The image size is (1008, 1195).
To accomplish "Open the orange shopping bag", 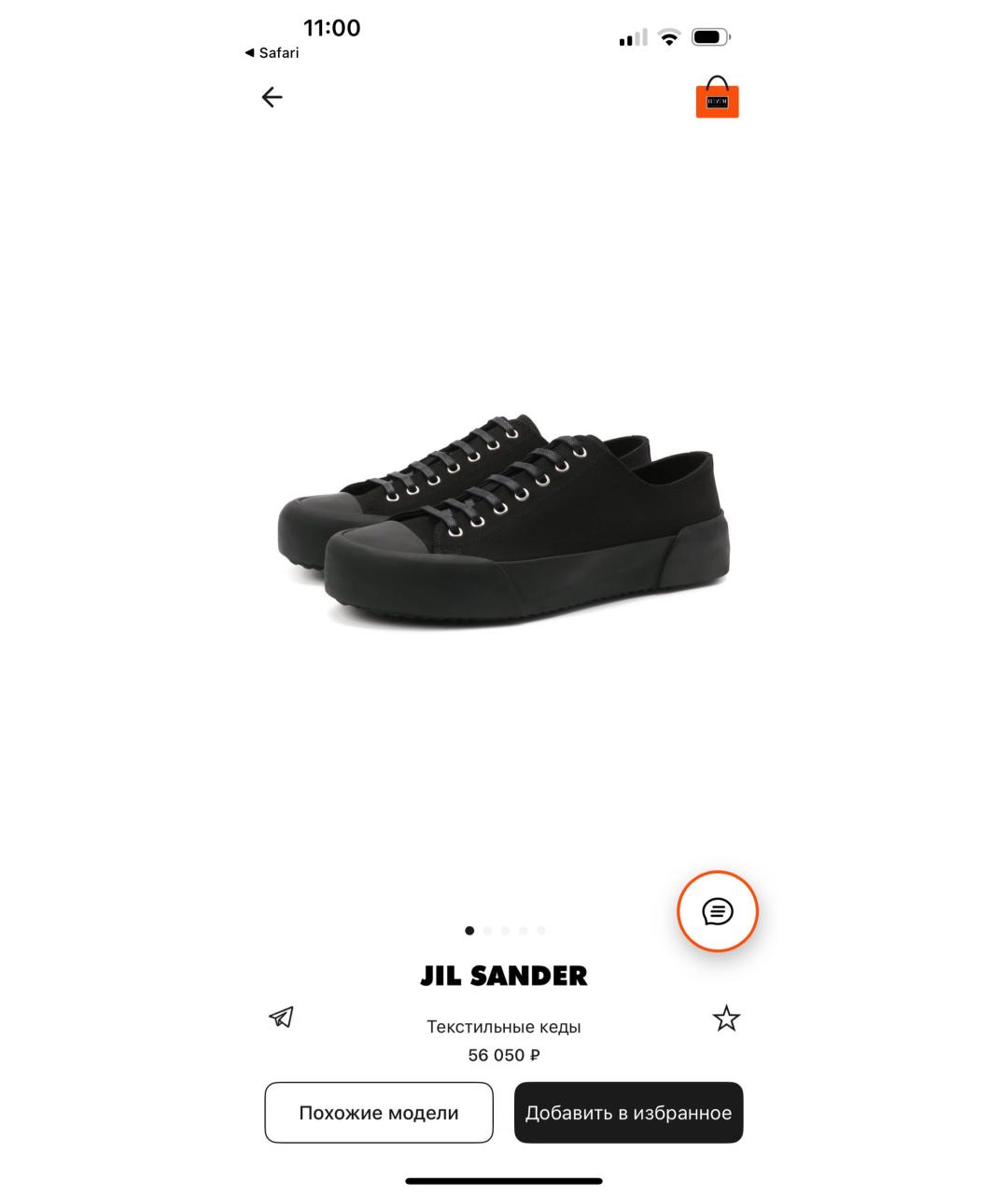I will coord(717,98).
